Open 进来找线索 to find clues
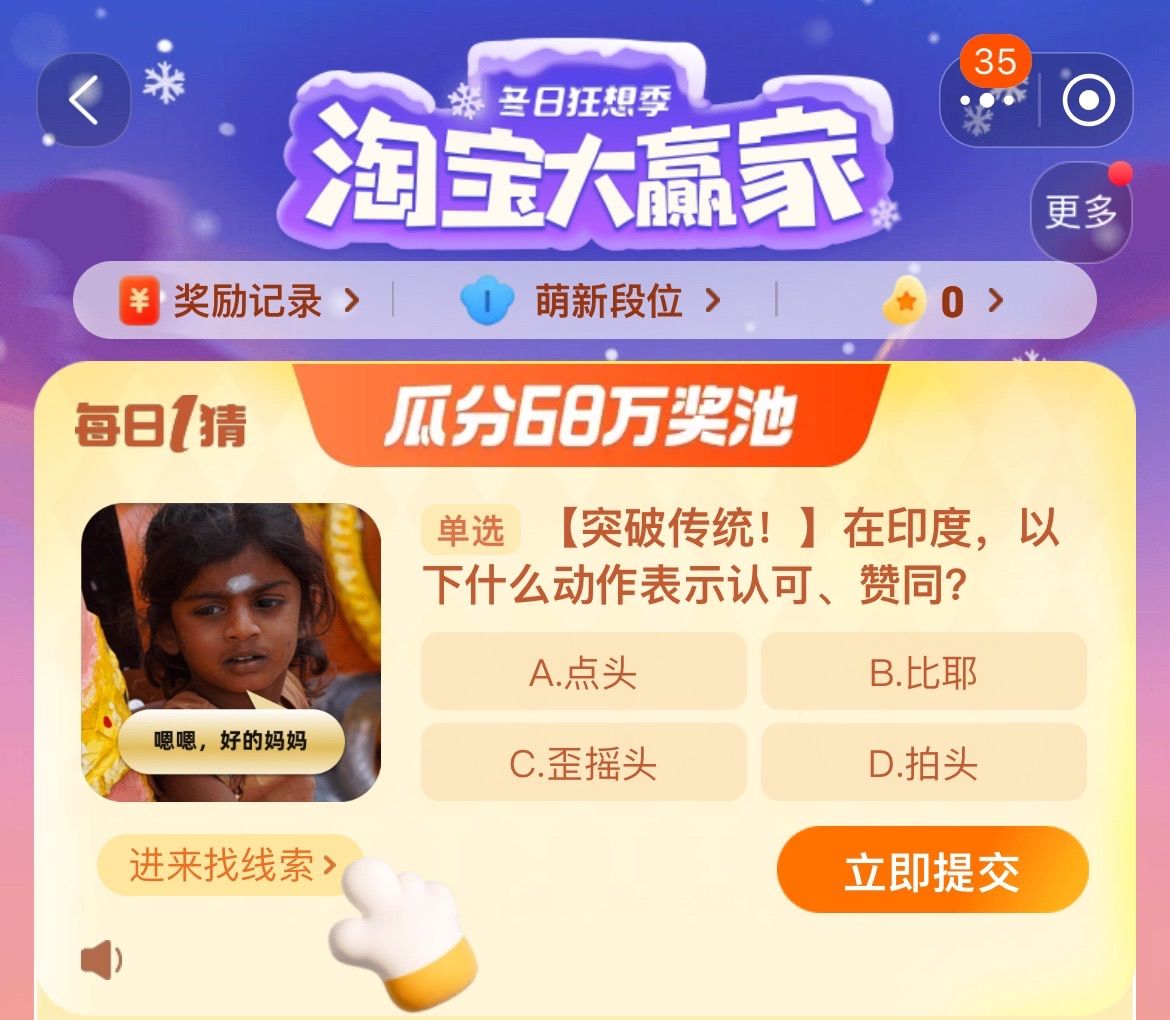Viewport: 1170px width, 1020px height. pos(231,865)
